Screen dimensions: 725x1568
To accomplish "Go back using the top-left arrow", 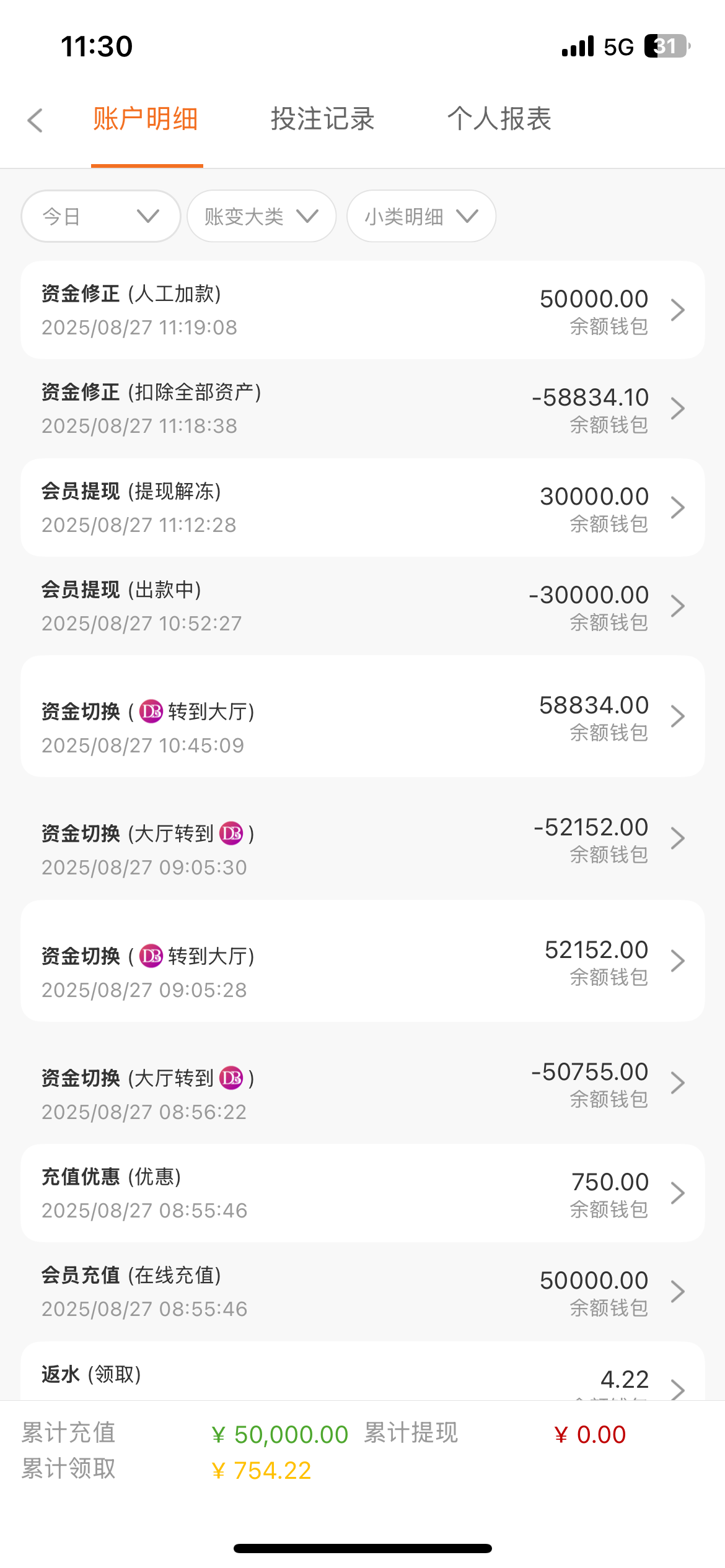I will pyautogui.click(x=36, y=120).
